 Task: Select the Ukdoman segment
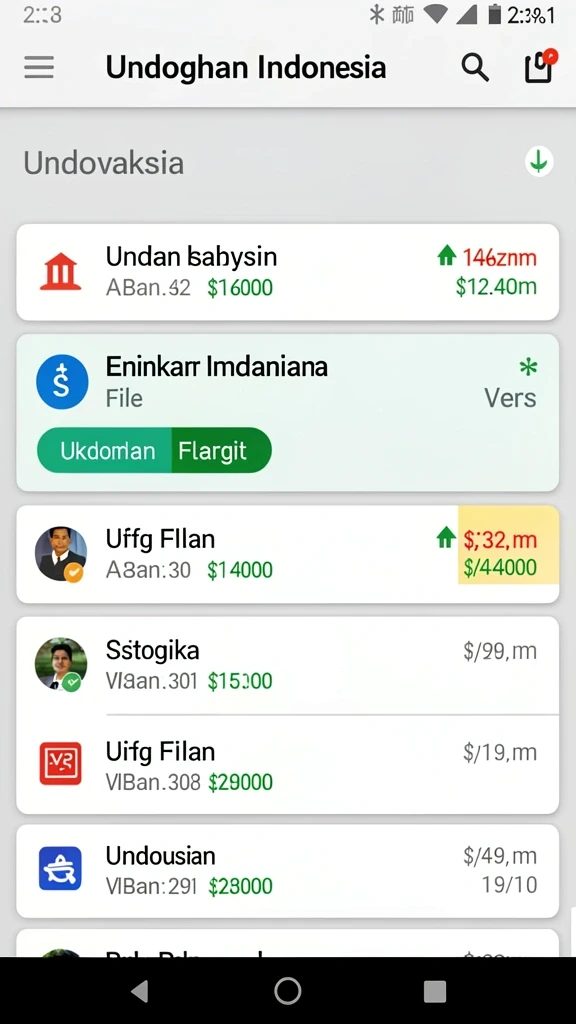[104, 450]
